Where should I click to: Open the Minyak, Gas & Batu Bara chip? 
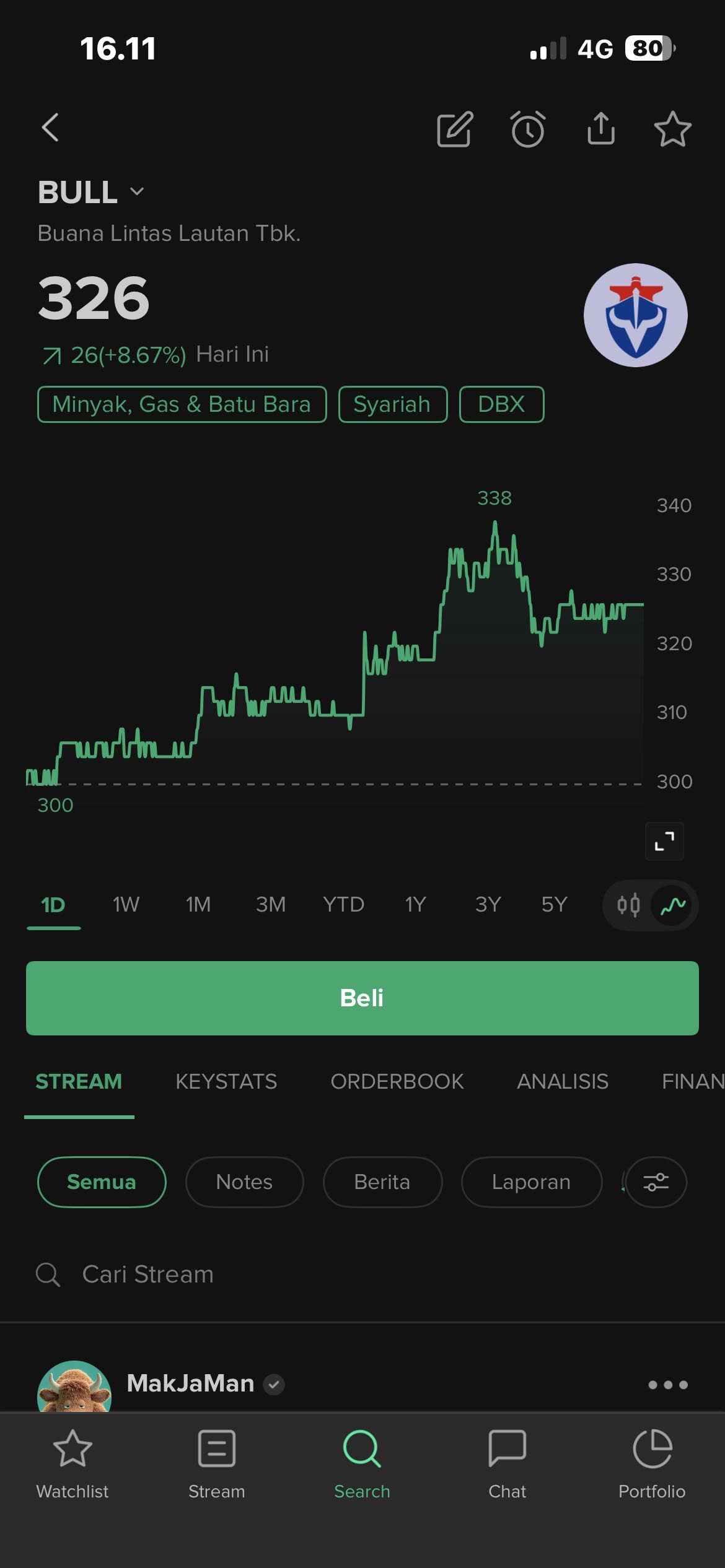182,404
